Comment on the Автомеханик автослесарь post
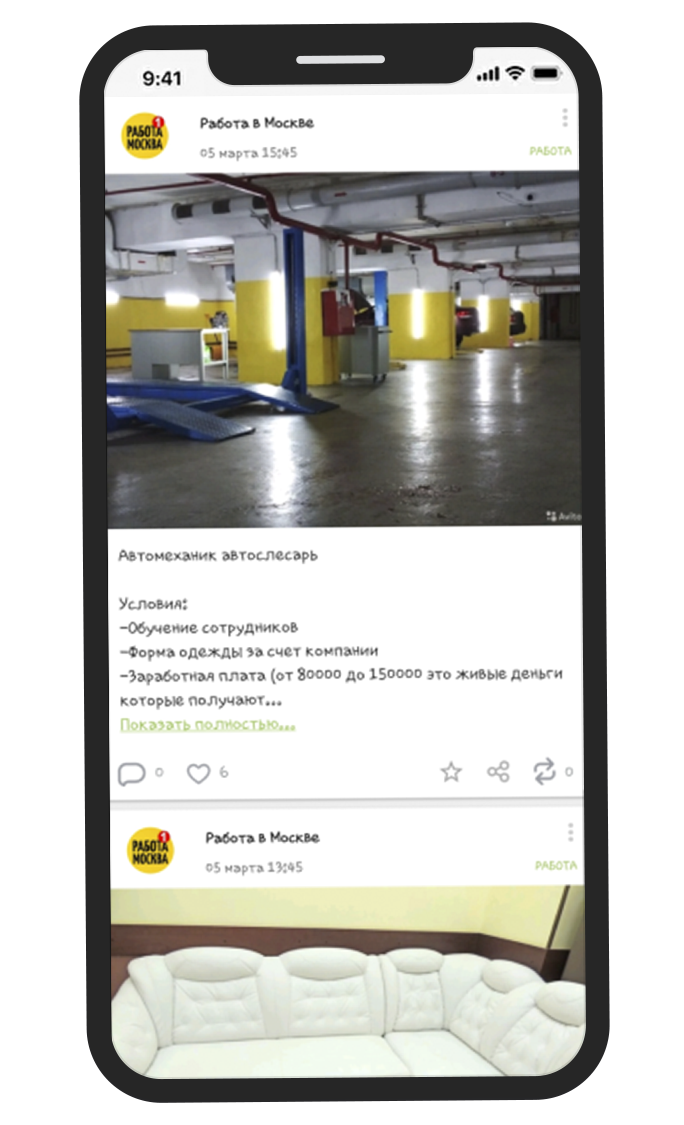Viewport: 684px width, 1125px height. coord(131,773)
